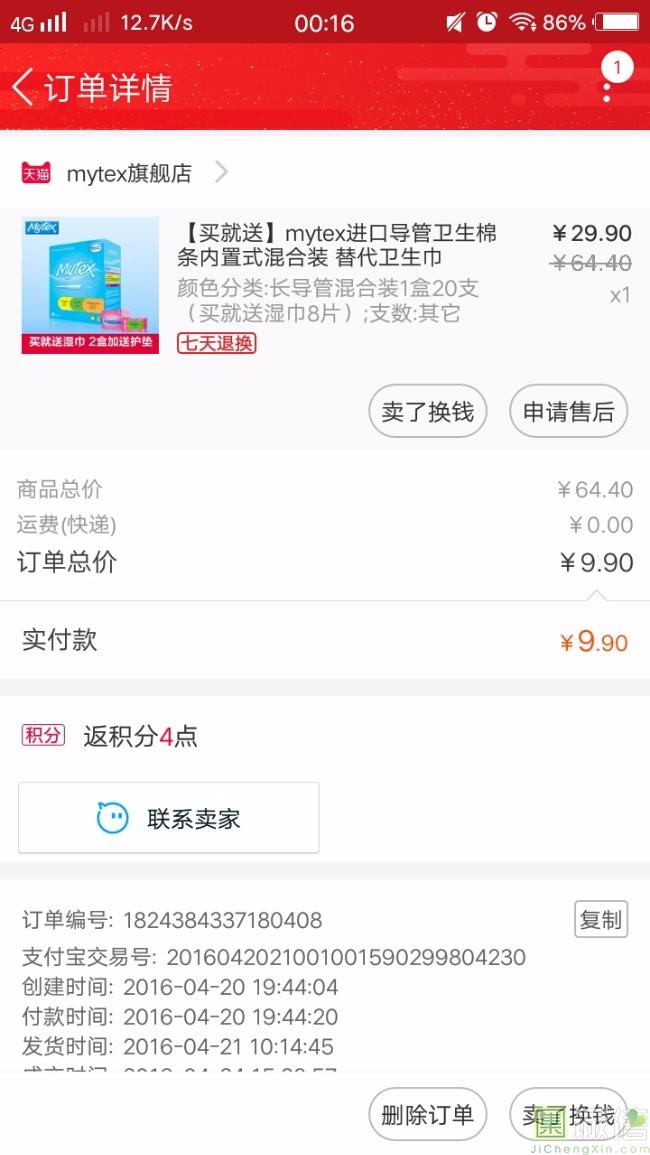Tap 申请售后 to request after-sales service
The image size is (650, 1155).
point(568,411)
